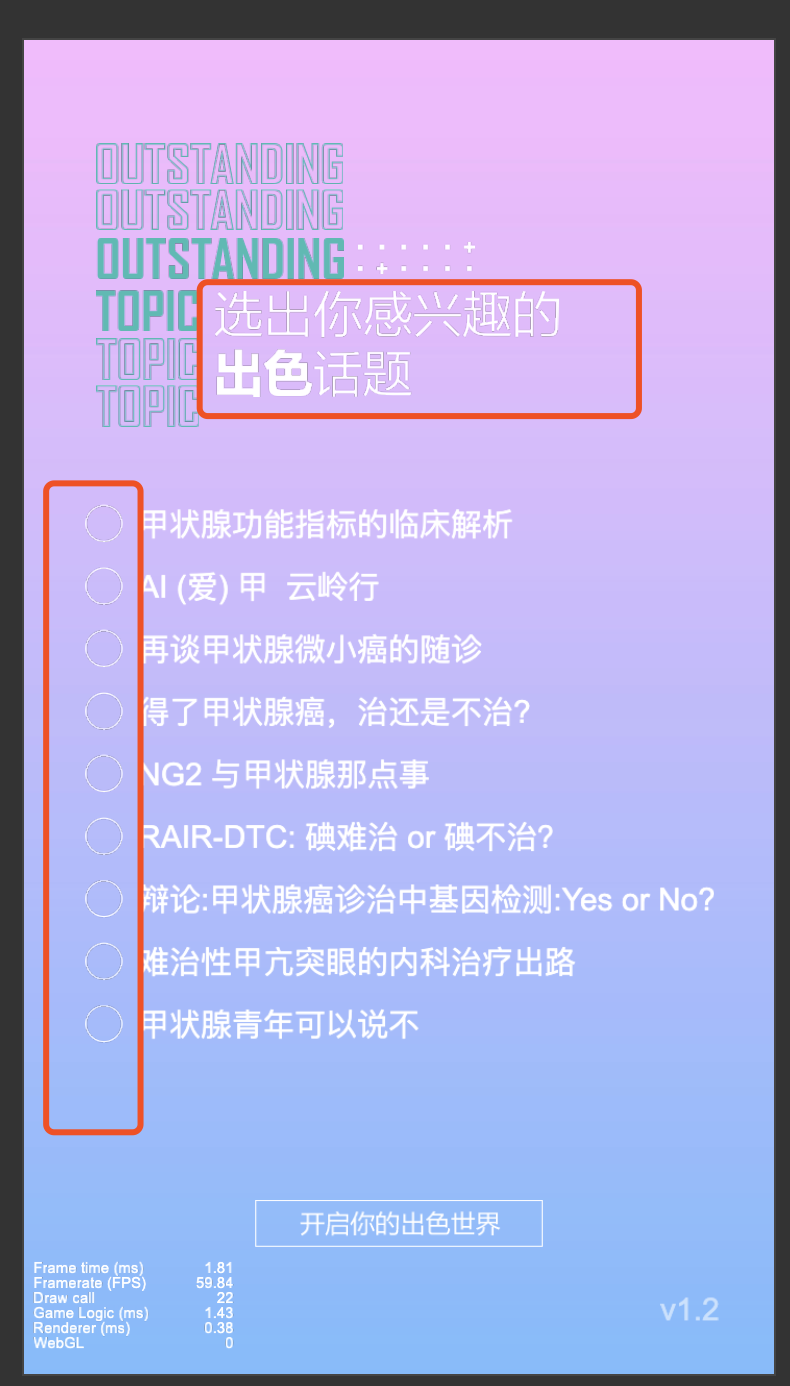Image resolution: width=790 pixels, height=1386 pixels.
Task: Pick topic 得了甲状腺癌，治还是不治?
Action: coord(103,711)
